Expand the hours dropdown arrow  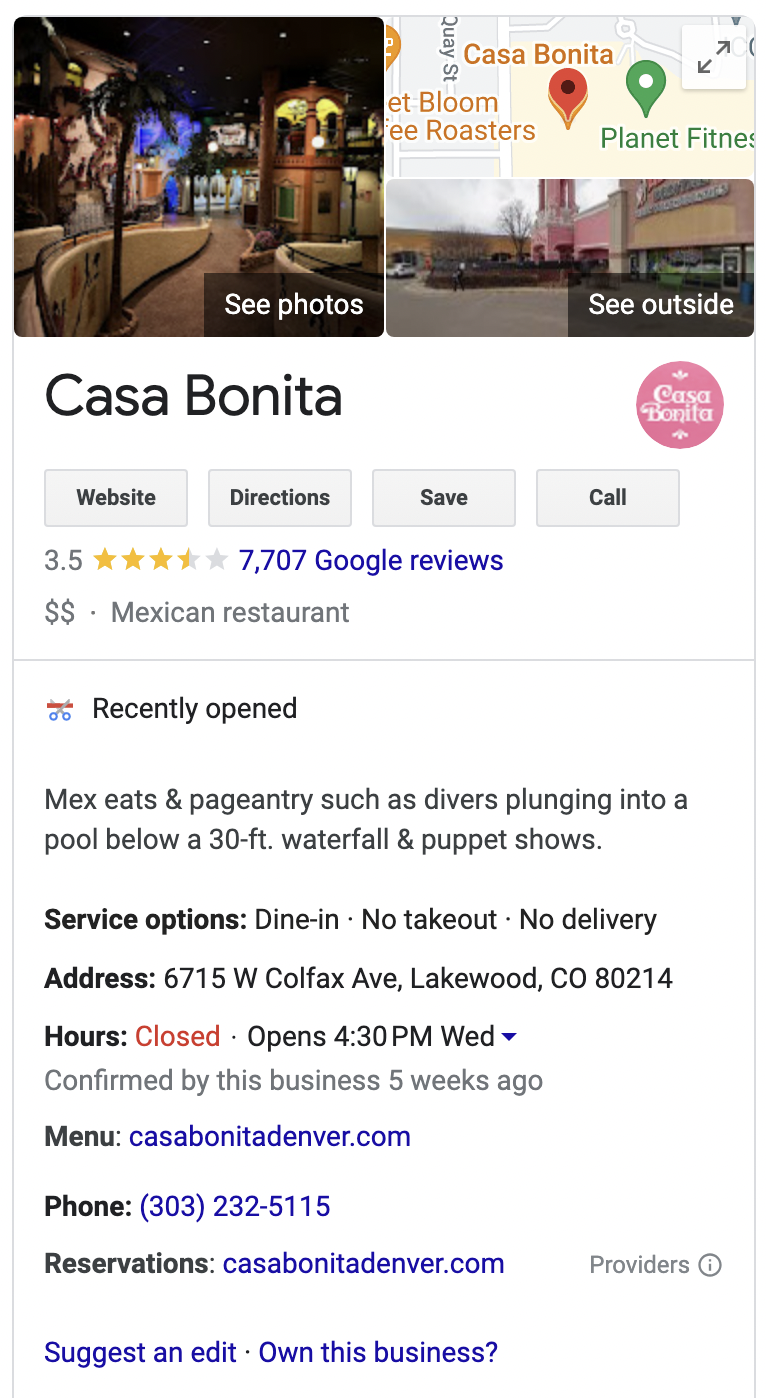pos(509,1037)
